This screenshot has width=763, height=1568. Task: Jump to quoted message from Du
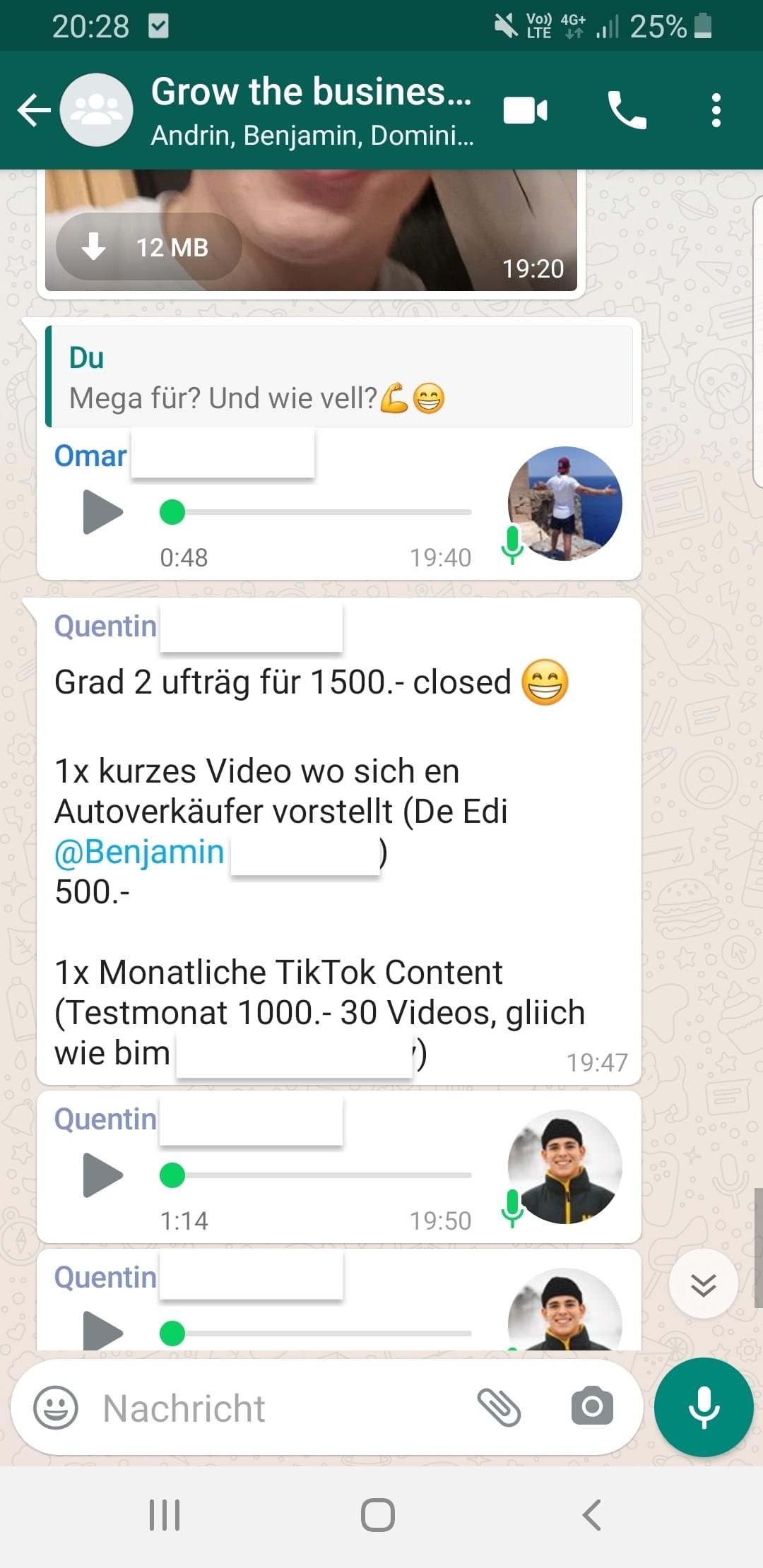pyautogui.click(x=339, y=377)
